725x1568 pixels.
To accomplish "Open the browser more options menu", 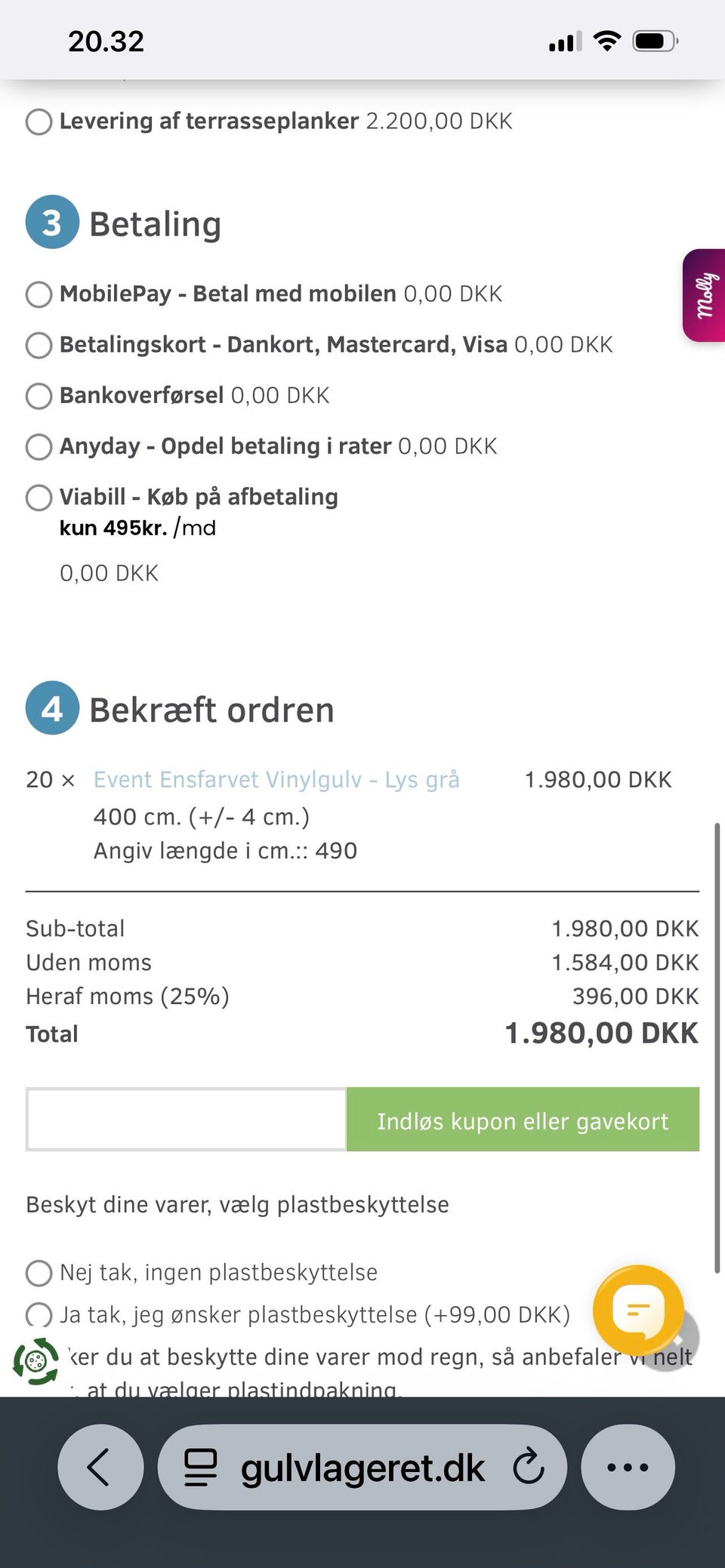I will point(628,1467).
